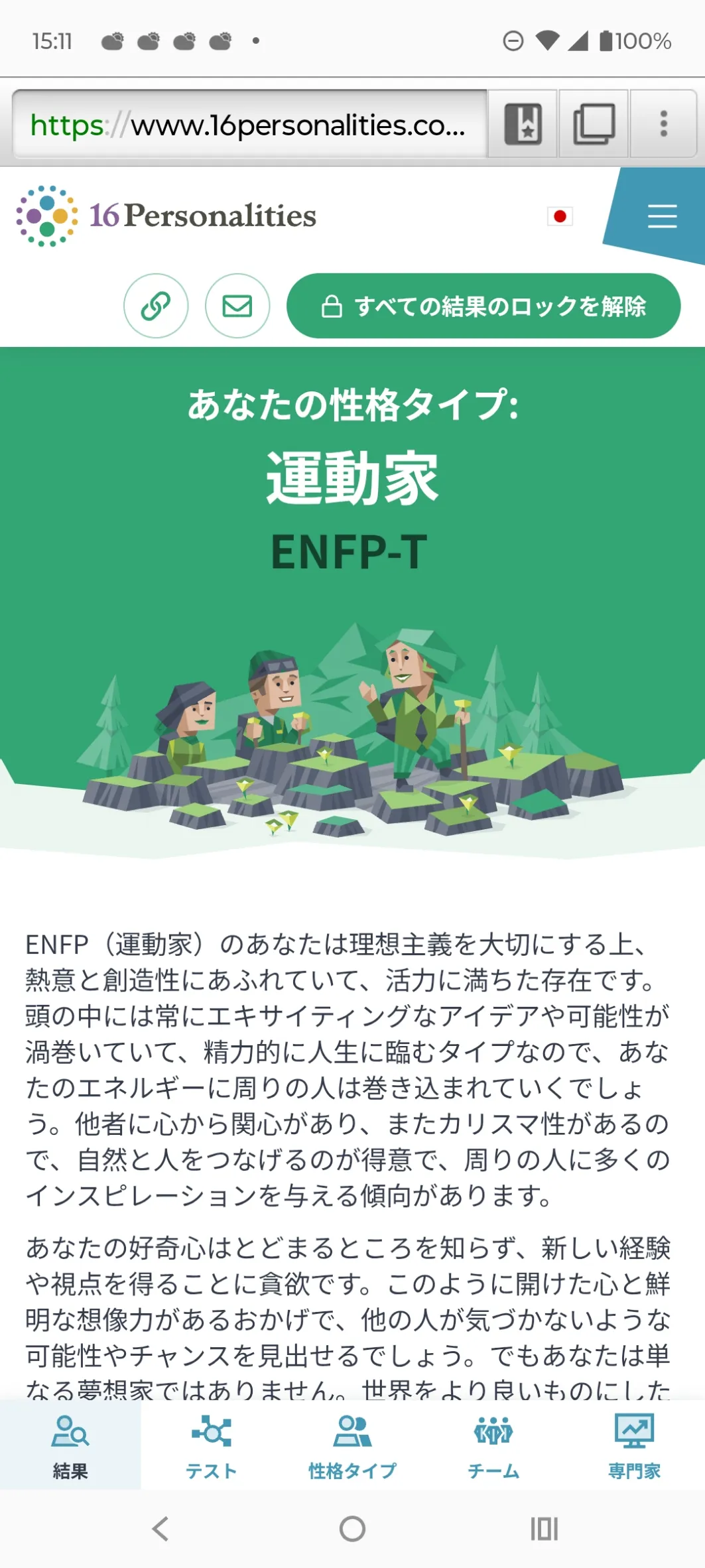Open recent apps from the navigation bar
705x1568 pixels.
[x=545, y=1529]
